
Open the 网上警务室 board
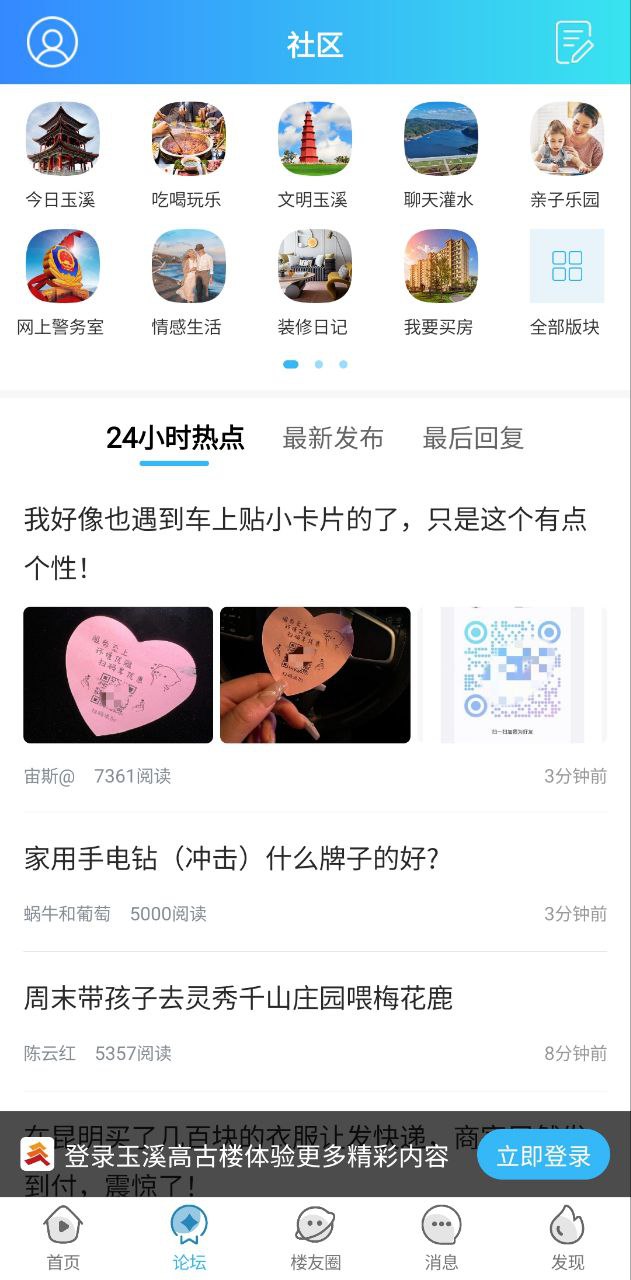coord(62,280)
